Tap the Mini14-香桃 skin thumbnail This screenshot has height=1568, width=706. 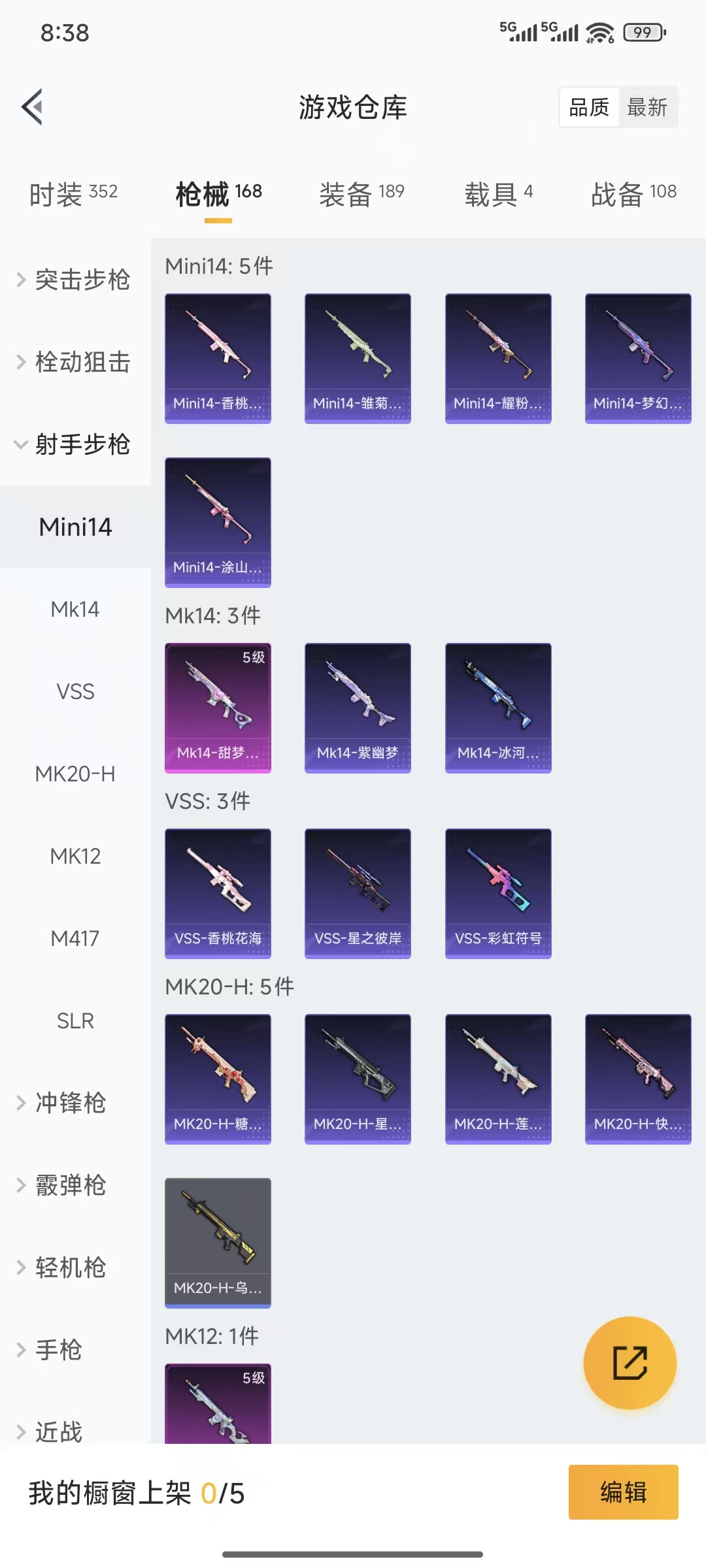[218, 358]
